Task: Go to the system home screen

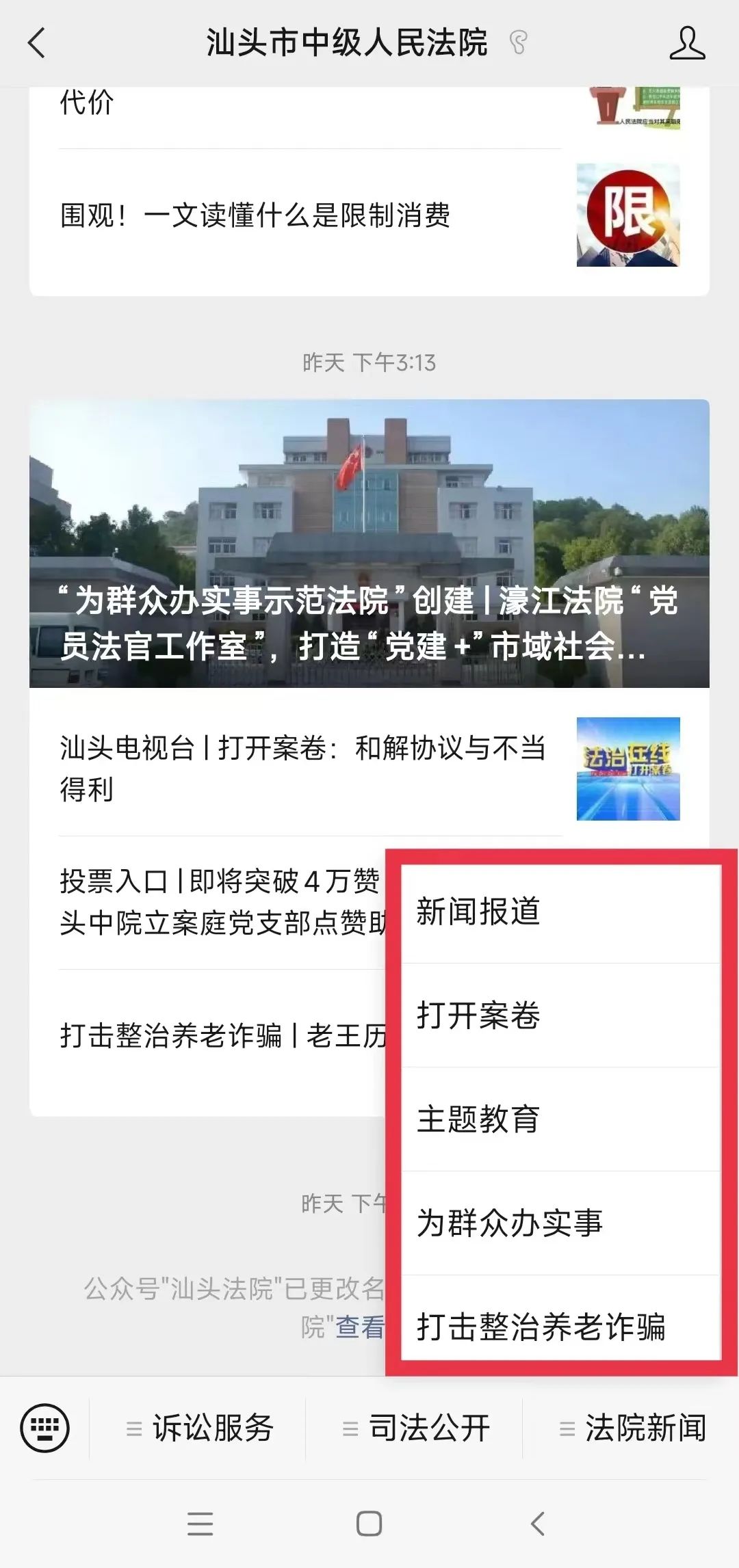Action: point(369,1524)
